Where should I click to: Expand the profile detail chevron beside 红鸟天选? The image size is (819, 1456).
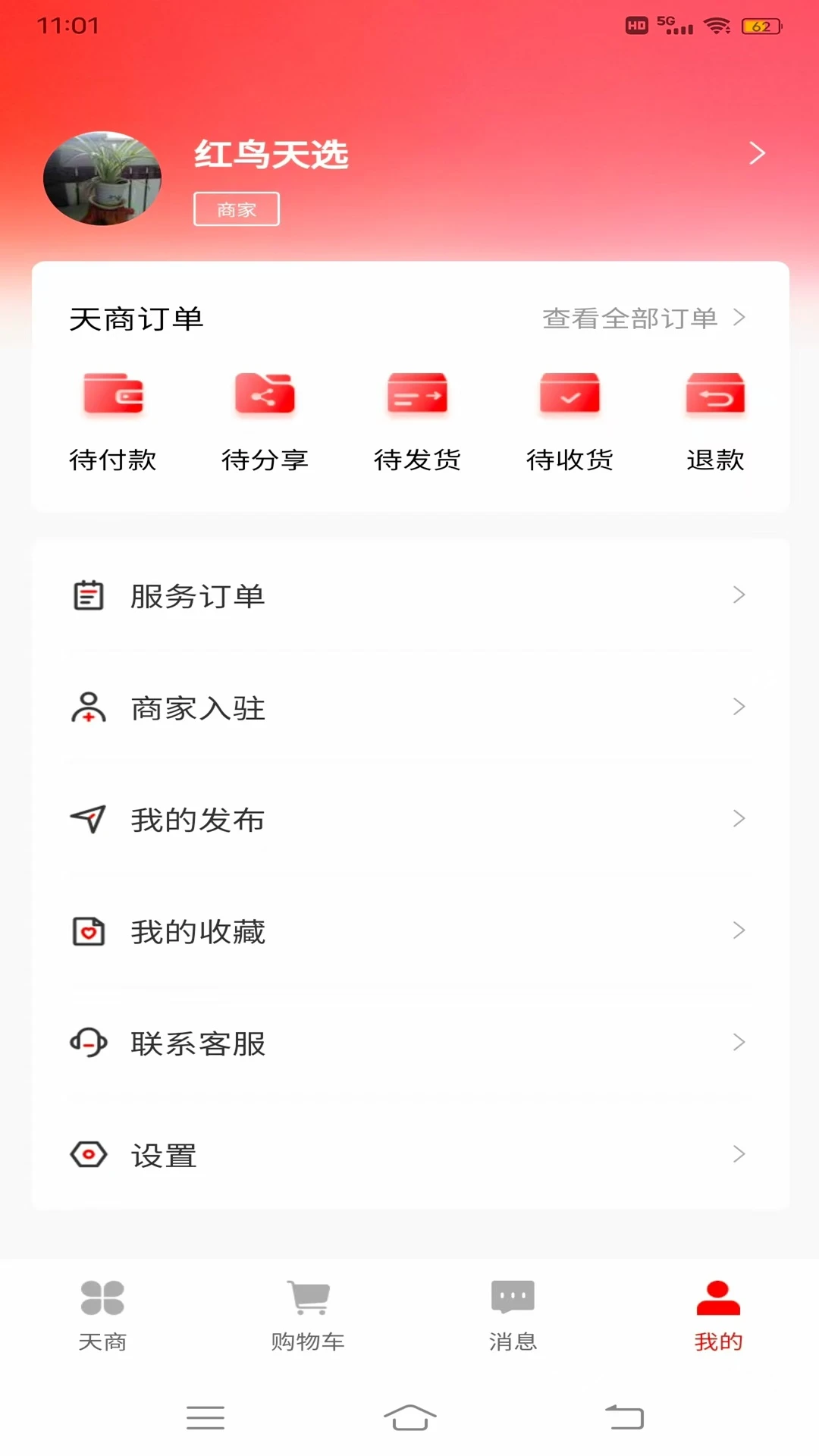tap(755, 152)
